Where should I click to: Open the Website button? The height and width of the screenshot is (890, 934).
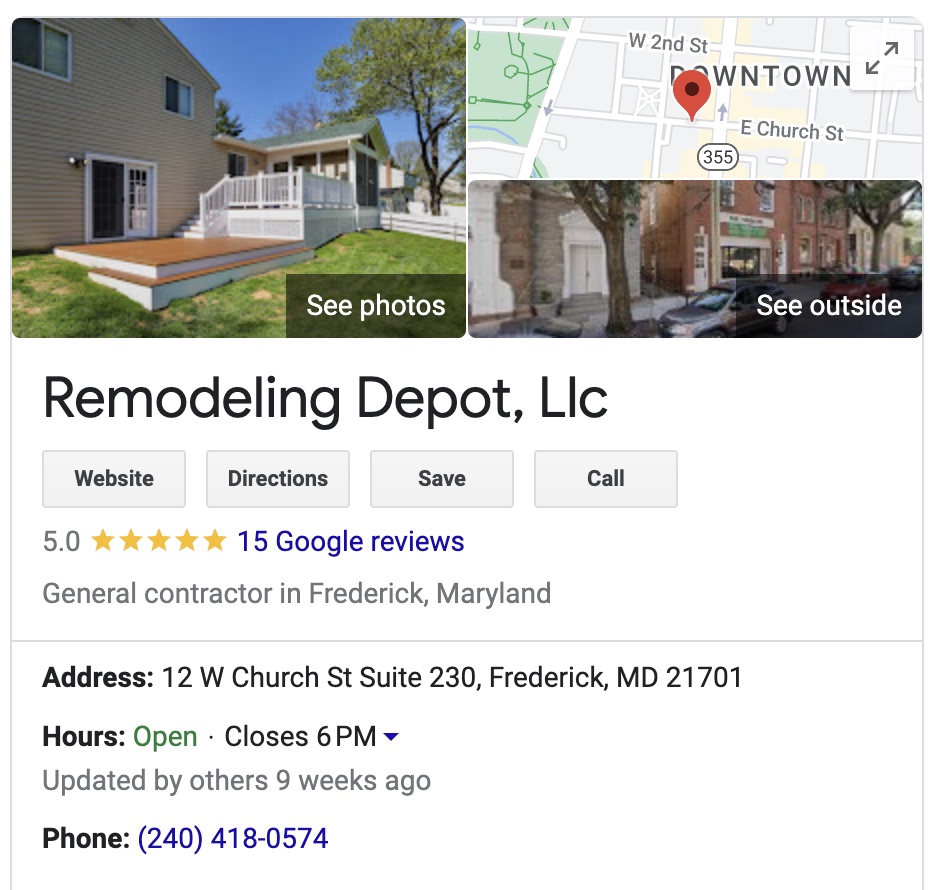tap(114, 479)
